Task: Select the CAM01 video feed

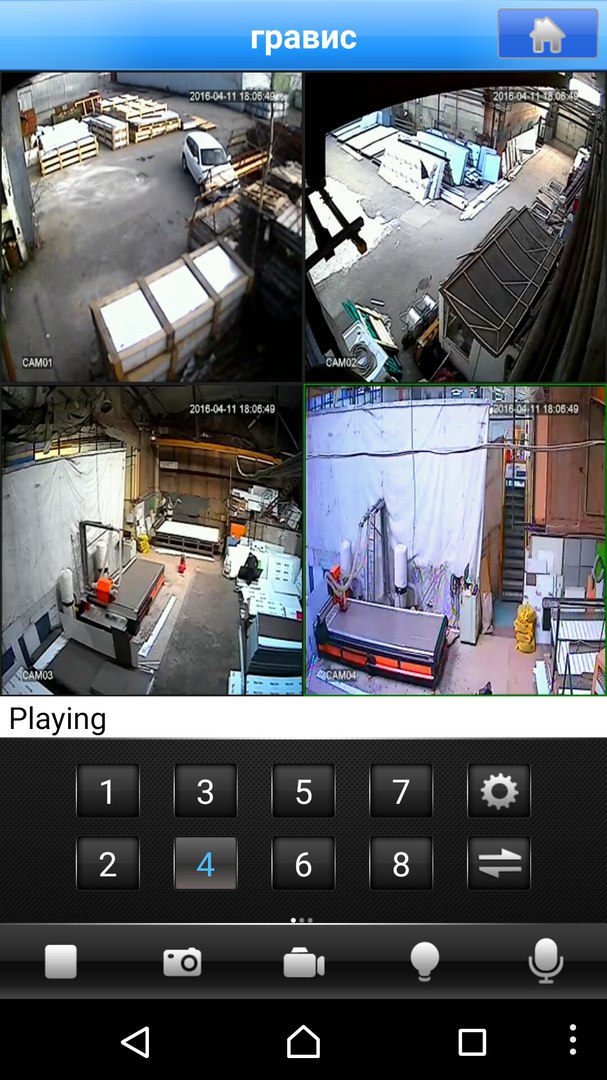Action: tap(151, 226)
